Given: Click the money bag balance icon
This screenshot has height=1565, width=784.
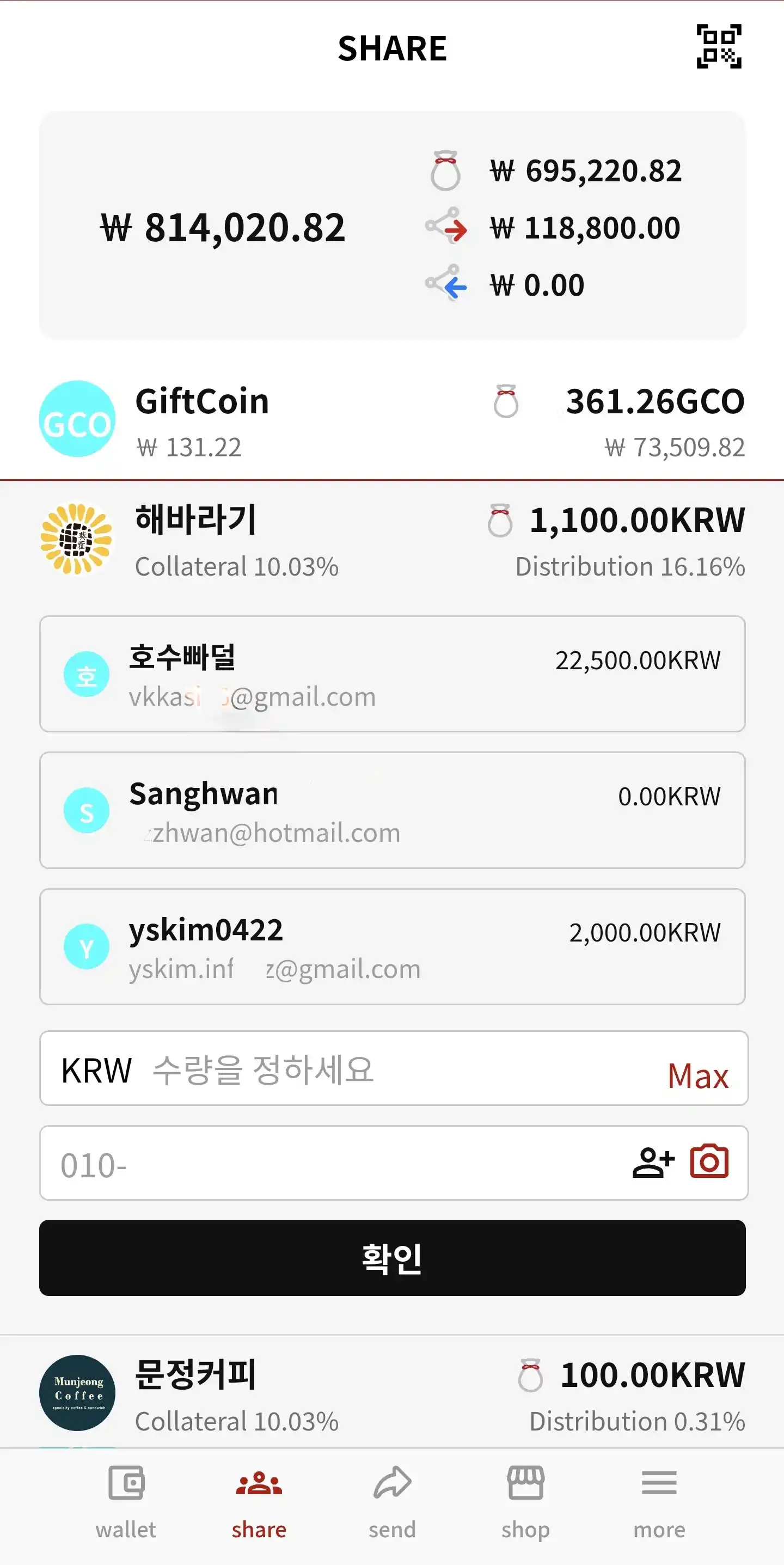Looking at the screenshot, I should click(x=446, y=172).
